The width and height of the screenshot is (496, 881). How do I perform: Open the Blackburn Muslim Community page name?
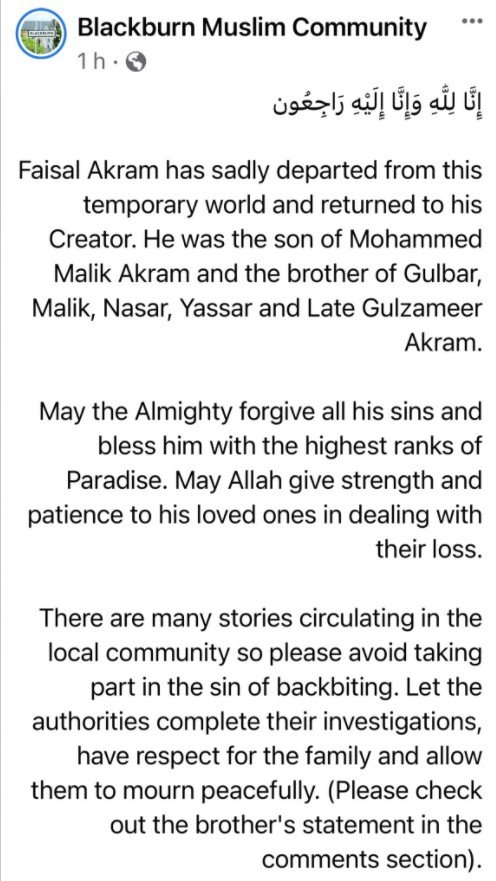click(x=252, y=27)
